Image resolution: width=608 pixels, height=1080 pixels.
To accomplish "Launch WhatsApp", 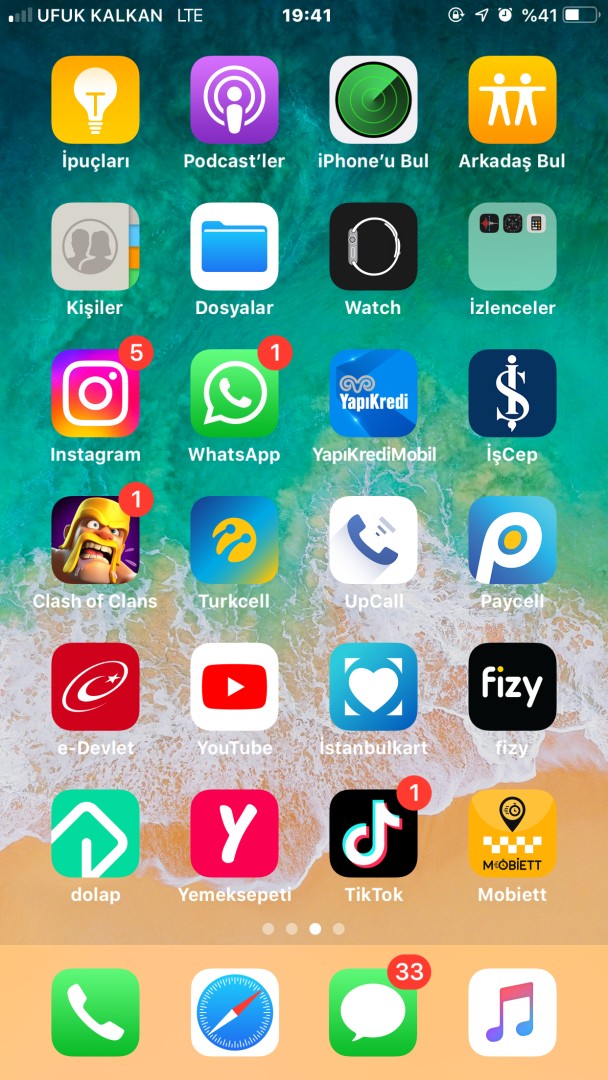I will [x=234, y=394].
